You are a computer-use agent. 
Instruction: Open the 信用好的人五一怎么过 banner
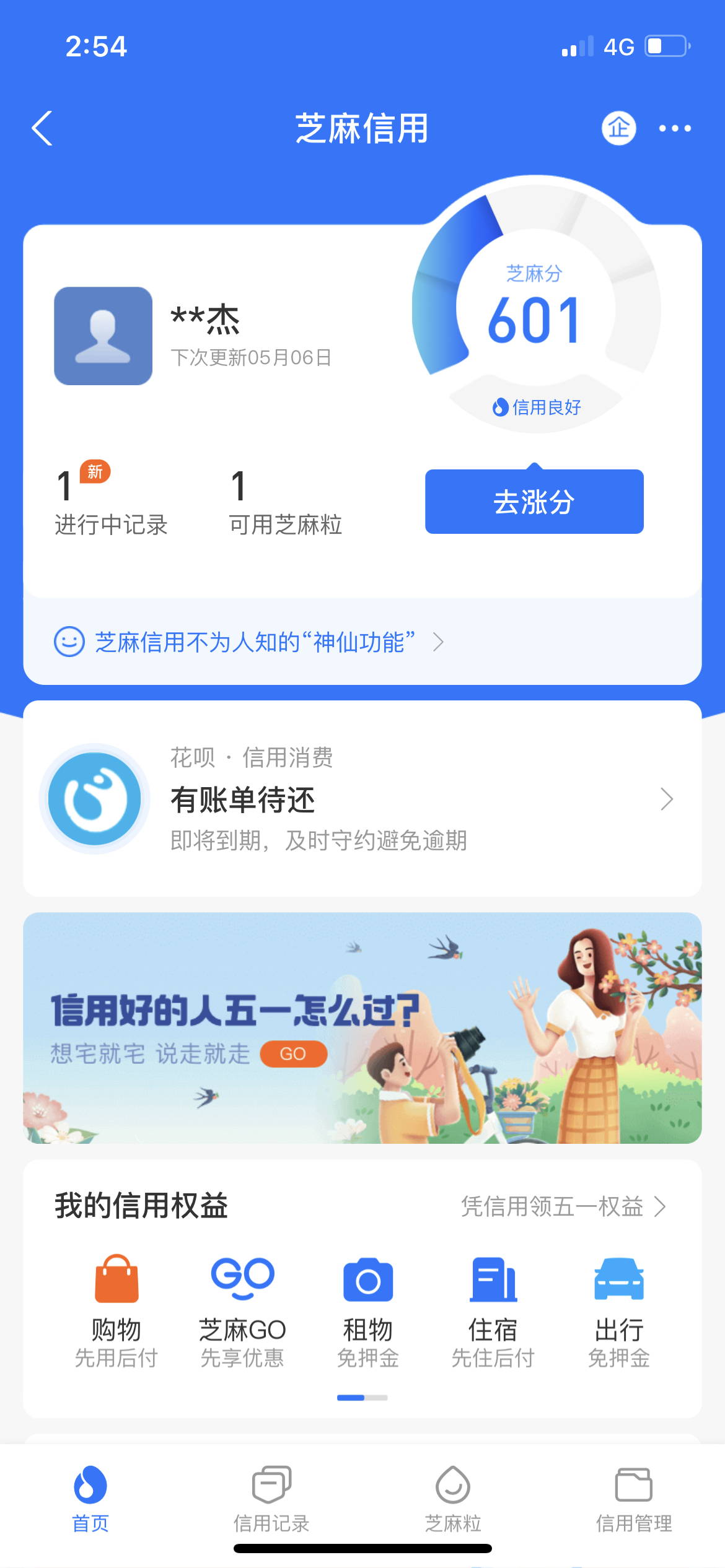(362, 1028)
